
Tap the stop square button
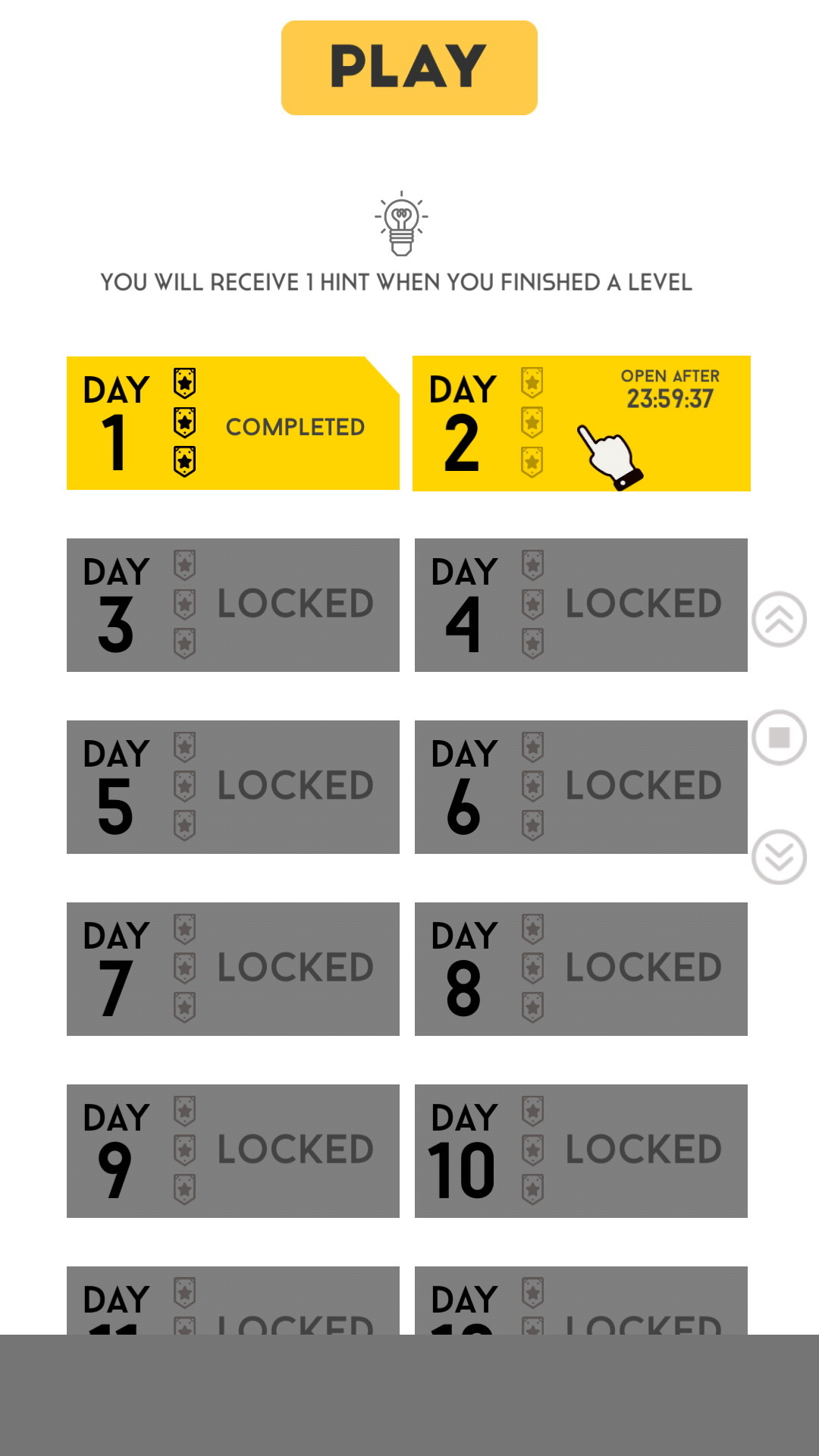click(x=779, y=738)
